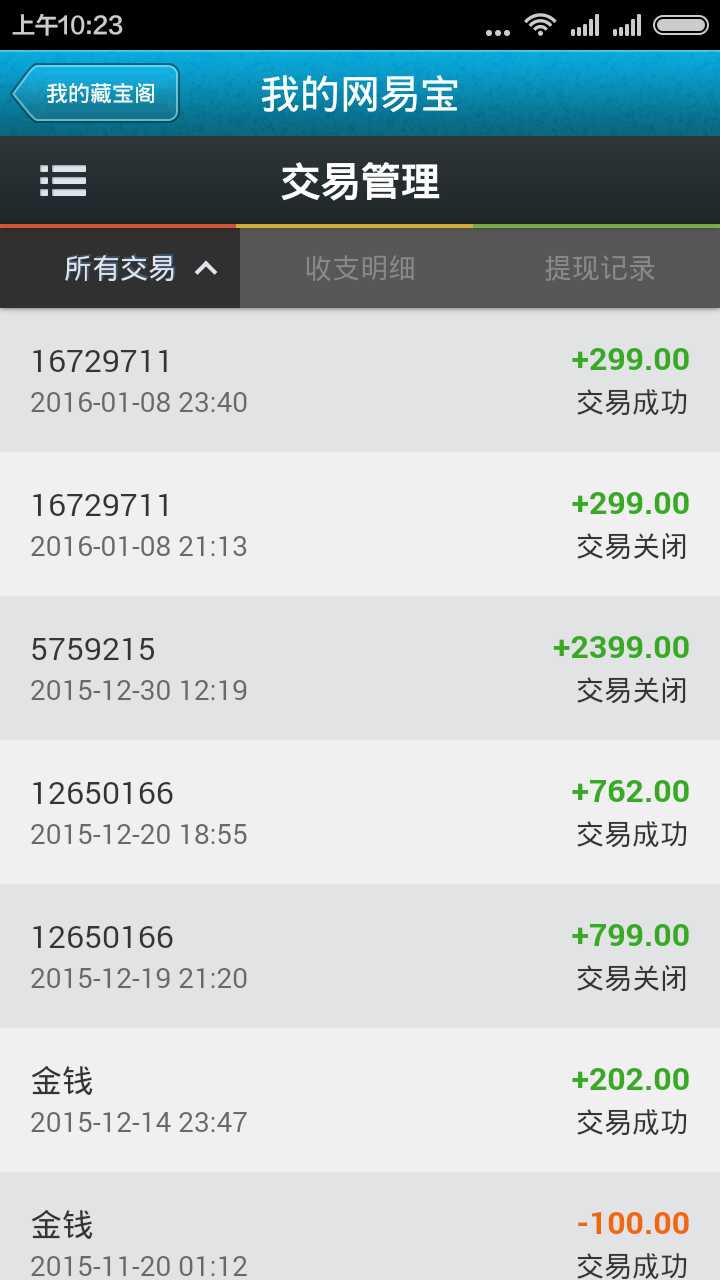Open the list menu icon
Image resolution: width=720 pixels, height=1280 pixels.
tap(63, 181)
